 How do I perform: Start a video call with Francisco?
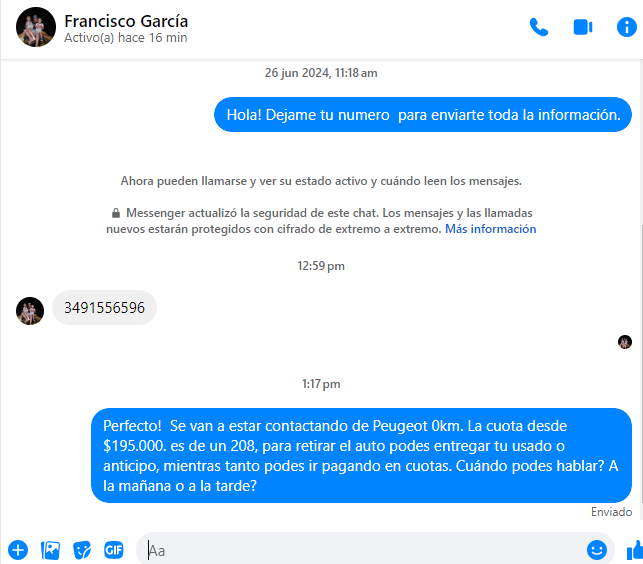coord(583,27)
